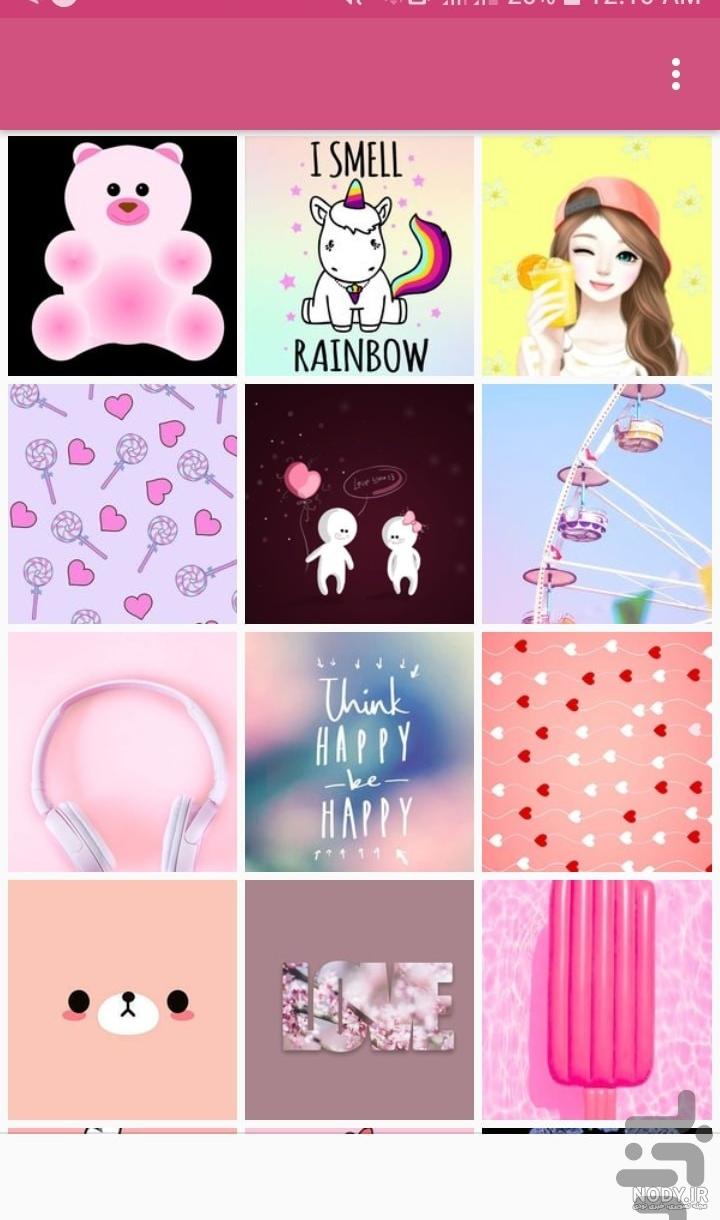Select the I Smell Rainbow unicorn wallpaper
This screenshot has height=1220, width=720.
pos(359,256)
